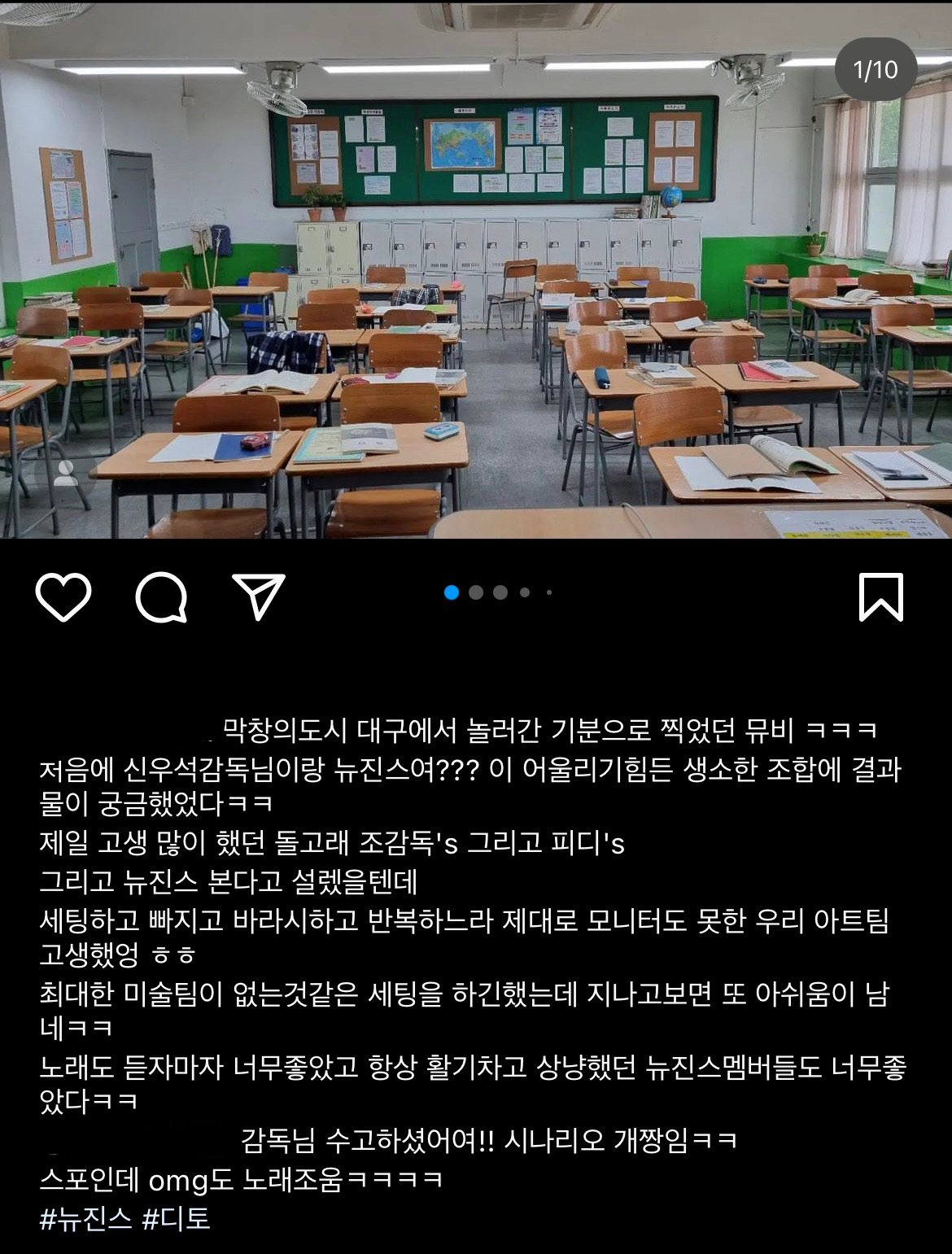
Task: Open the comment composer via the chat bubble
Action: coord(160,596)
